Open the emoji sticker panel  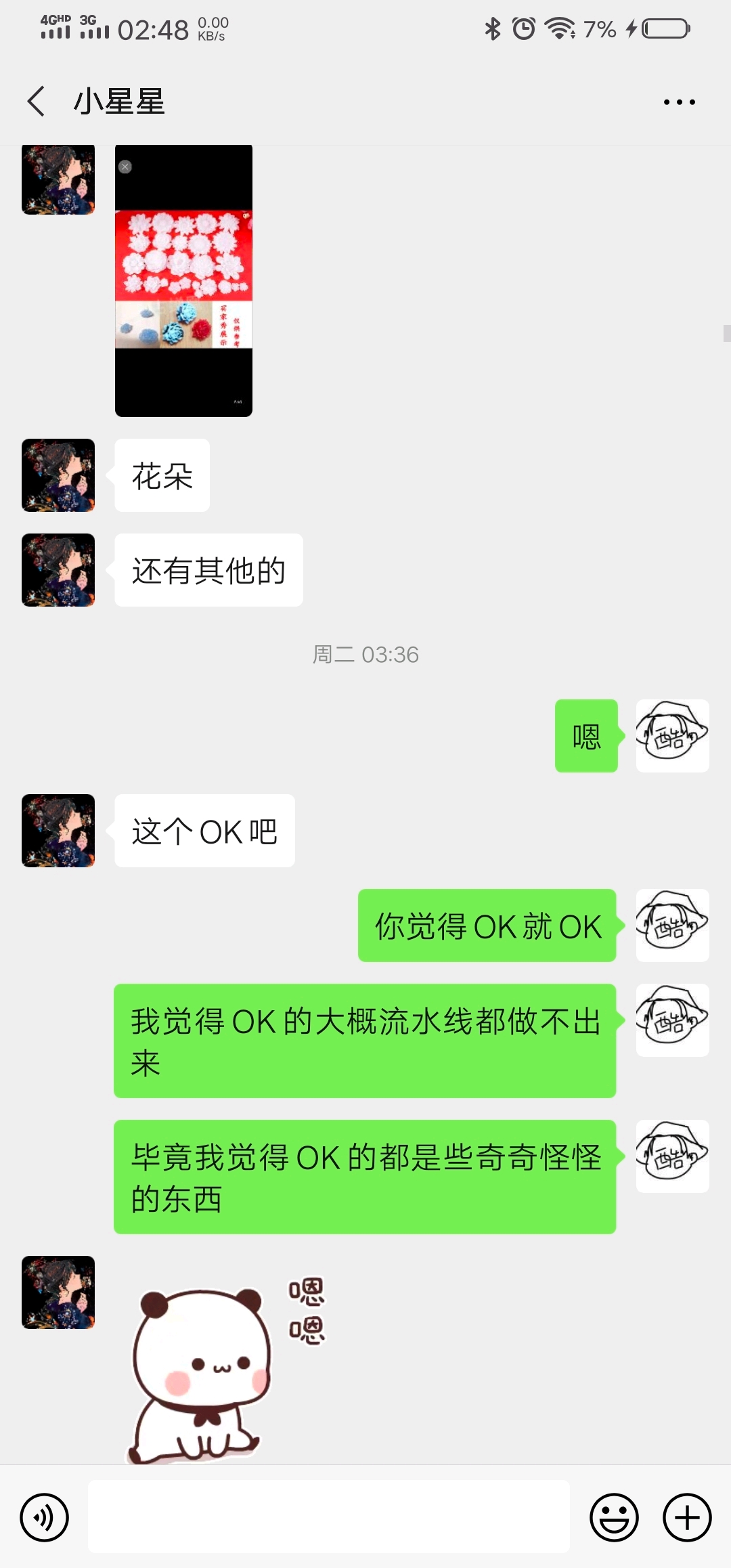614,1517
